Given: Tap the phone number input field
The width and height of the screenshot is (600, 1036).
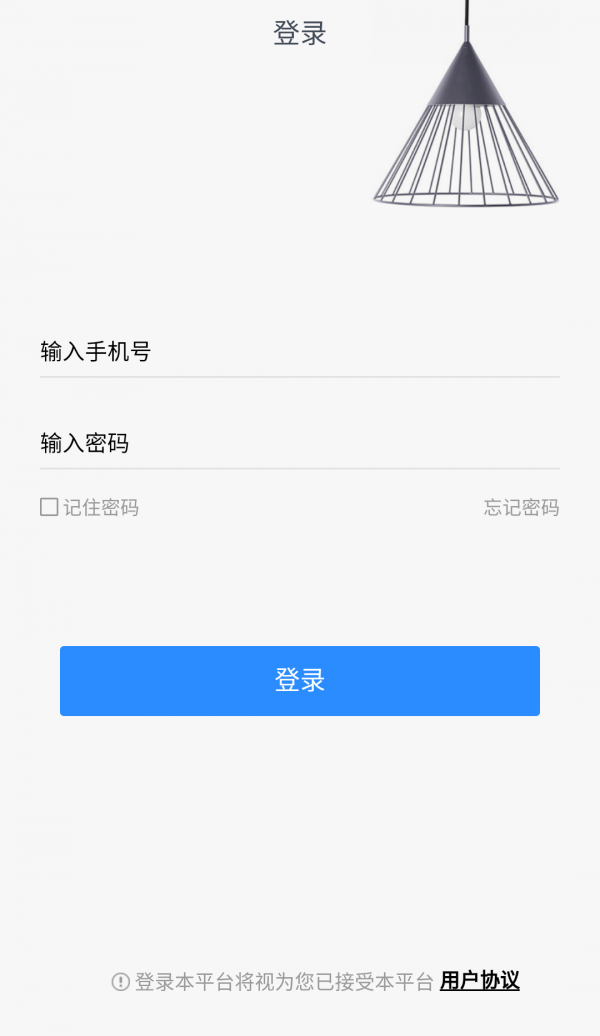Looking at the screenshot, I should coord(299,352).
